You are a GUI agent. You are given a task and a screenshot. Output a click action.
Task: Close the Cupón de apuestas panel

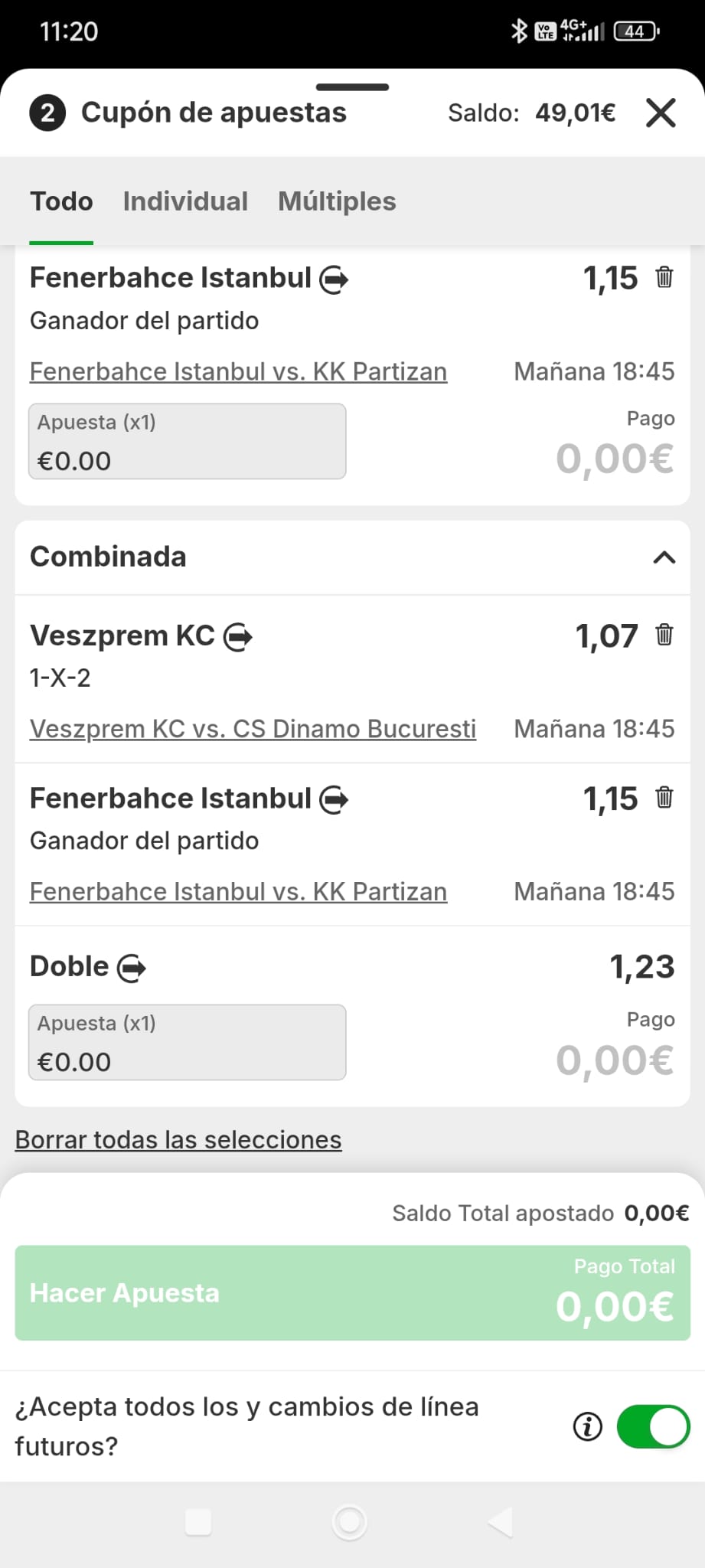(x=661, y=113)
